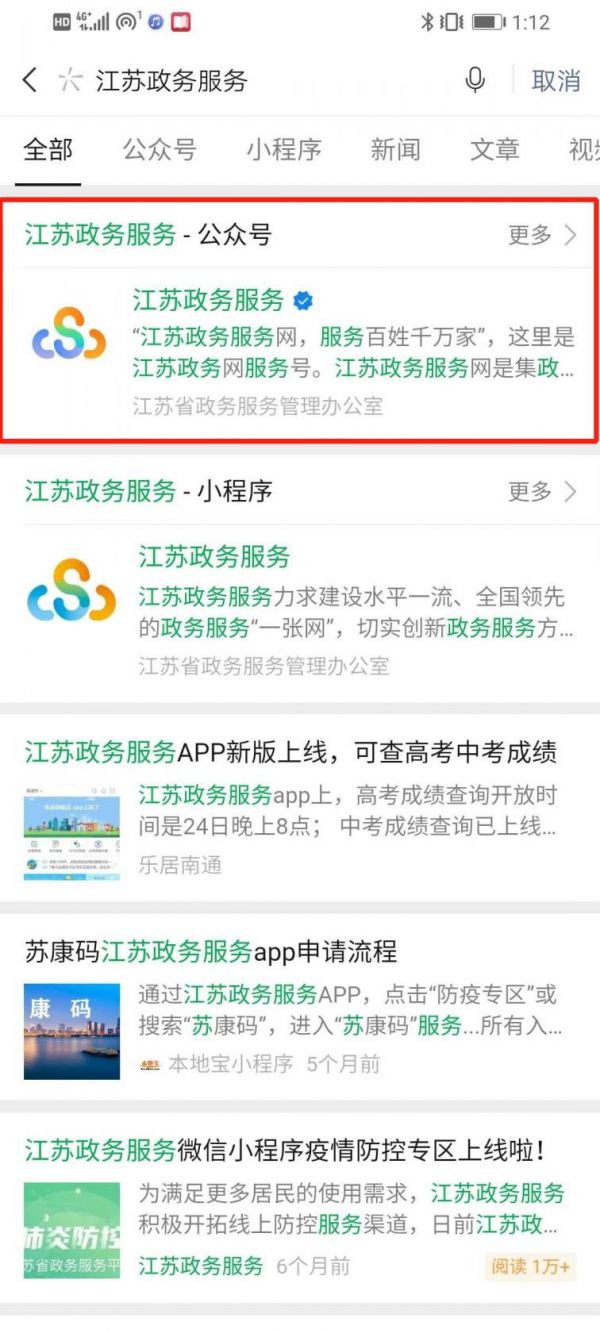Viewport: 600px width, 1333px height.
Task: Switch to the 小程序 tab
Action: 284,150
